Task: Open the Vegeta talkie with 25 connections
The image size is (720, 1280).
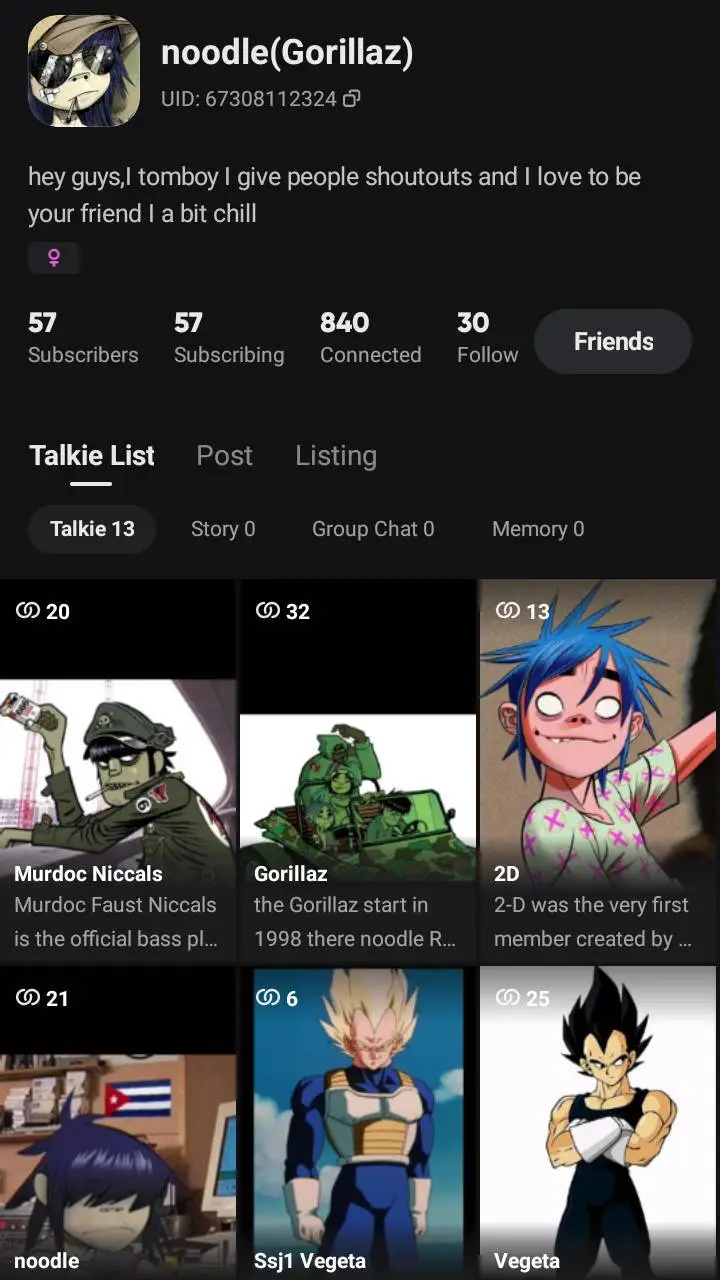Action: 598,1120
